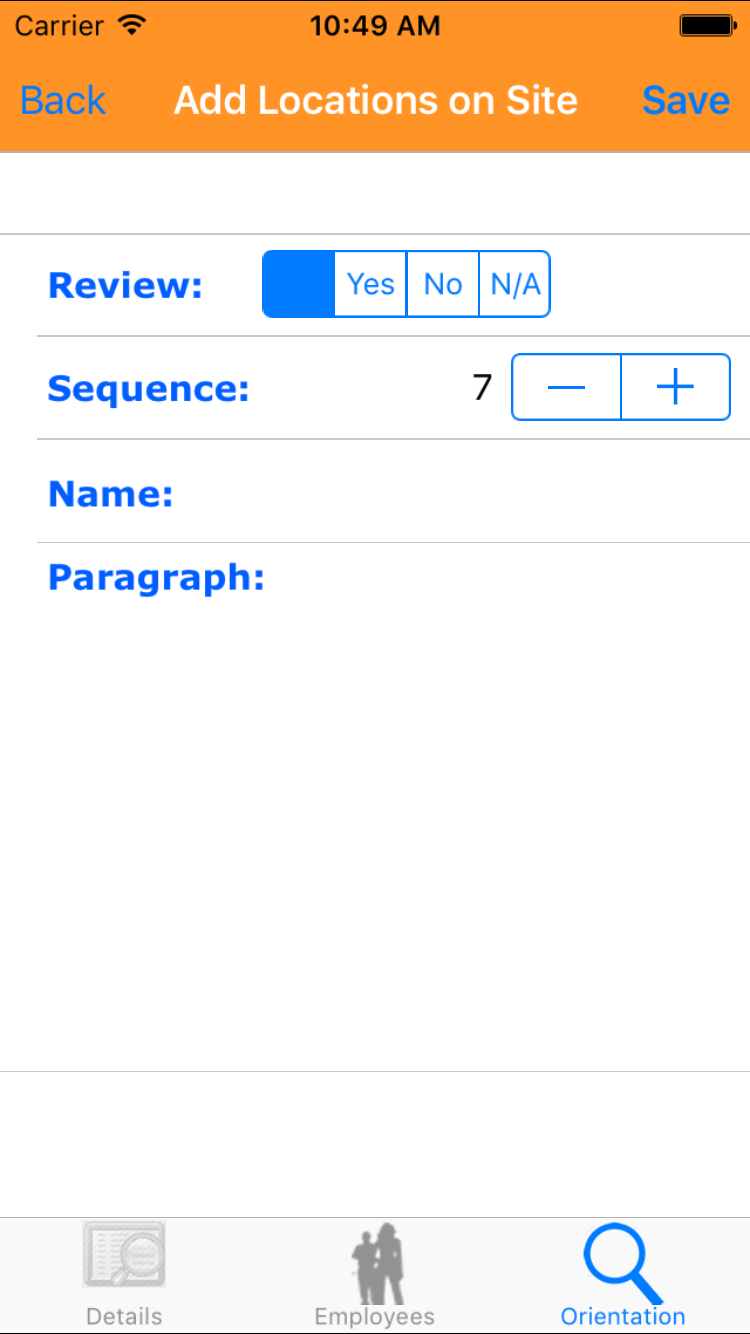Save the new site location
Image resolution: width=750 pixels, height=1334 pixels.
point(686,100)
